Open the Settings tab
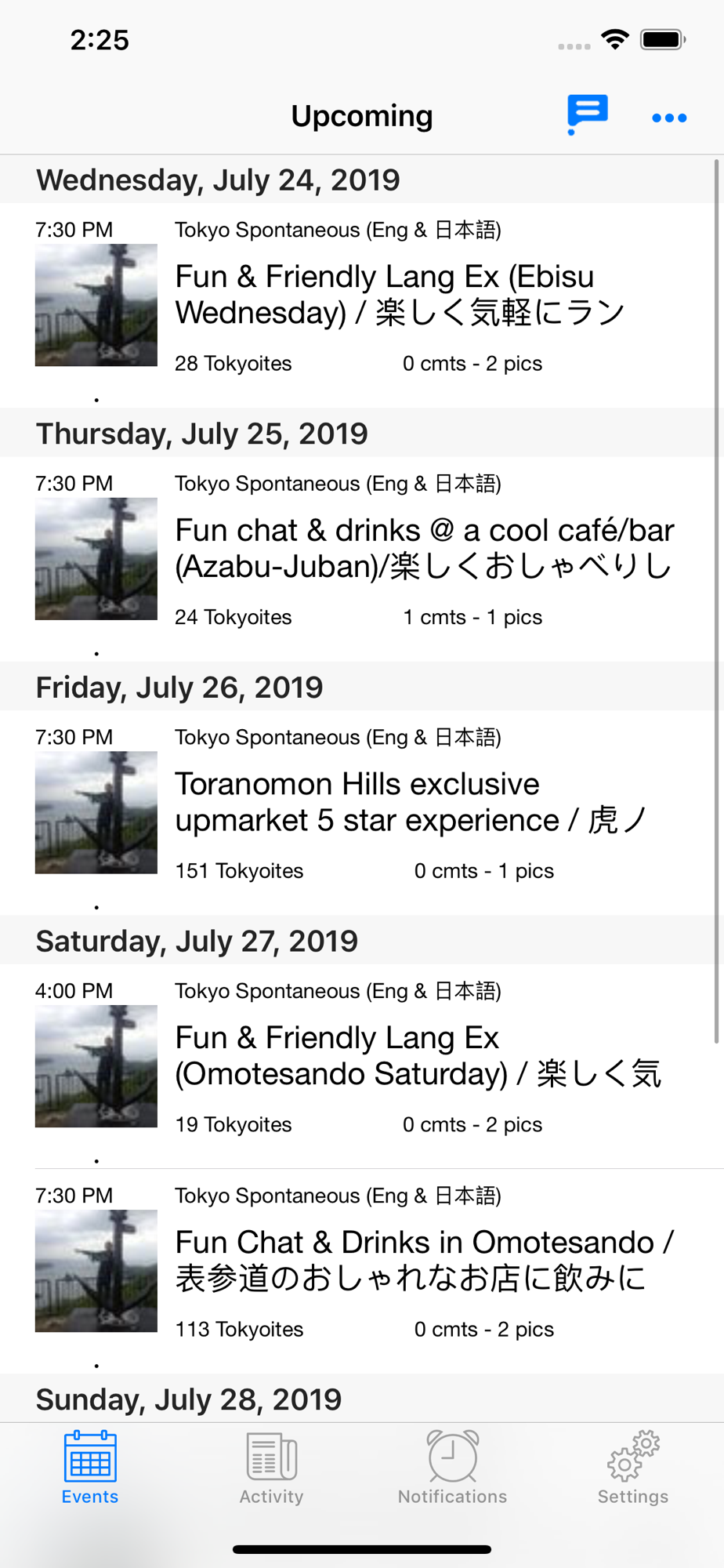Image resolution: width=724 pixels, height=1568 pixels. coord(633,1468)
